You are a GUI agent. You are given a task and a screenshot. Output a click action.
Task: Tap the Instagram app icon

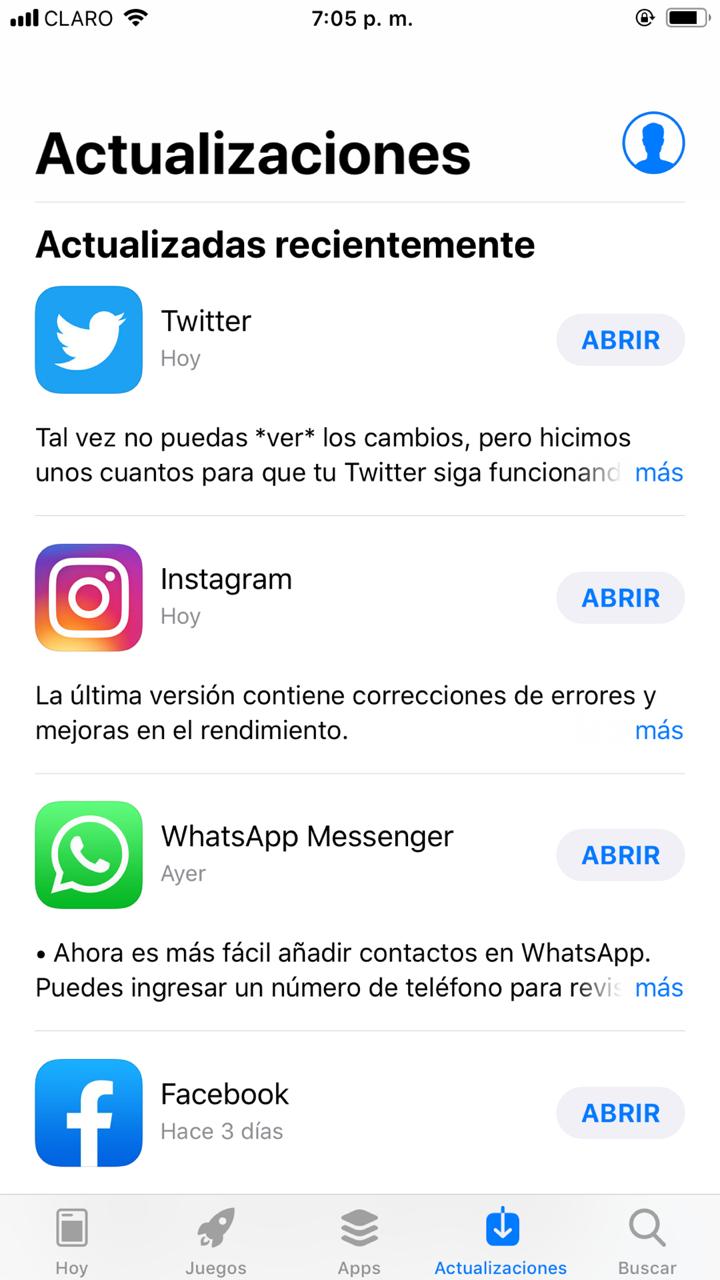88,597
